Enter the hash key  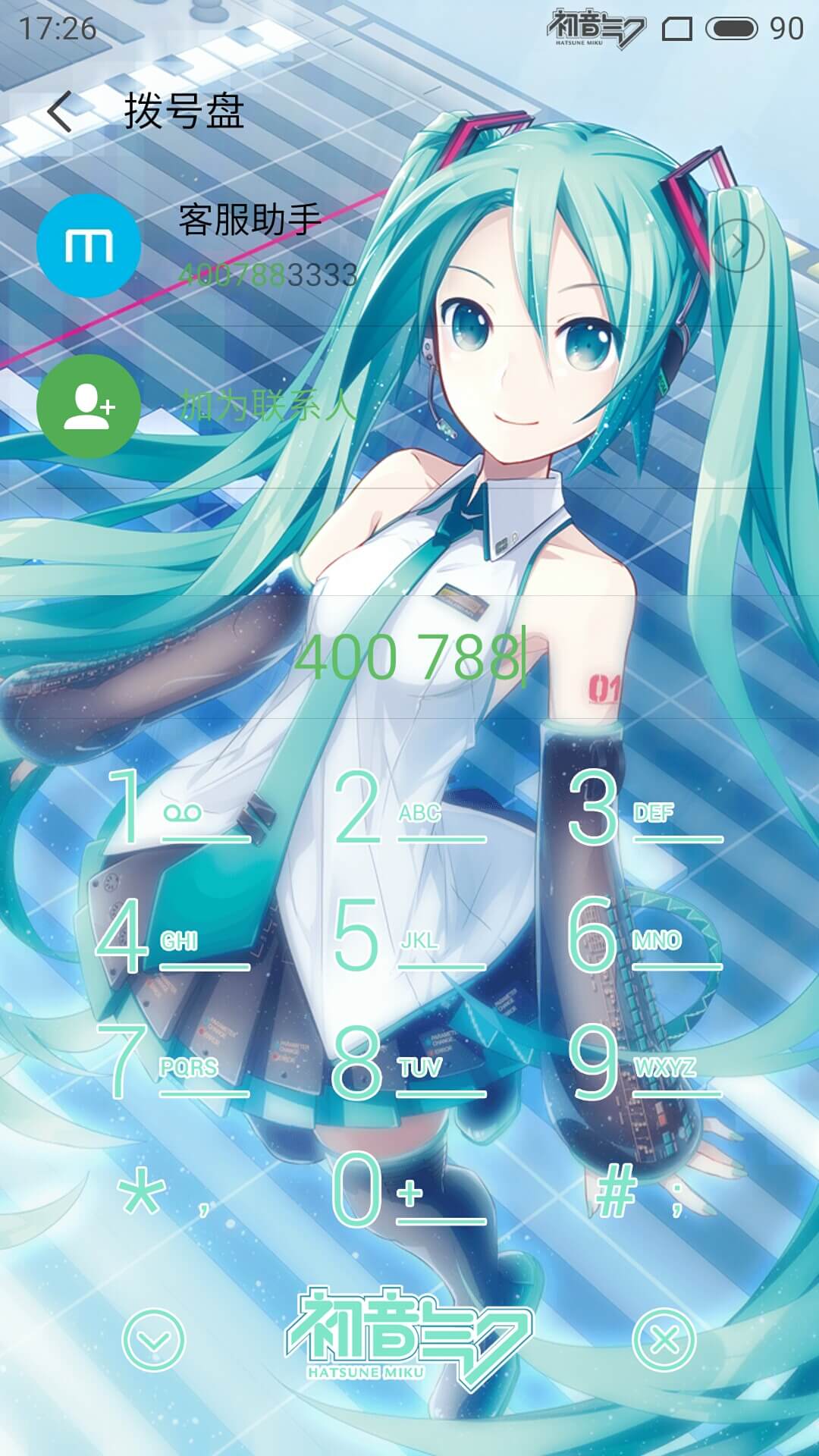point(639,1191)
